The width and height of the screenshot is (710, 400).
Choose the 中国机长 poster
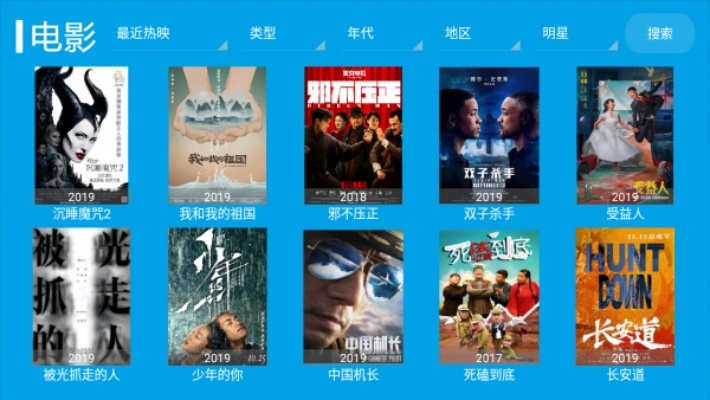click(x=353, y=297)
